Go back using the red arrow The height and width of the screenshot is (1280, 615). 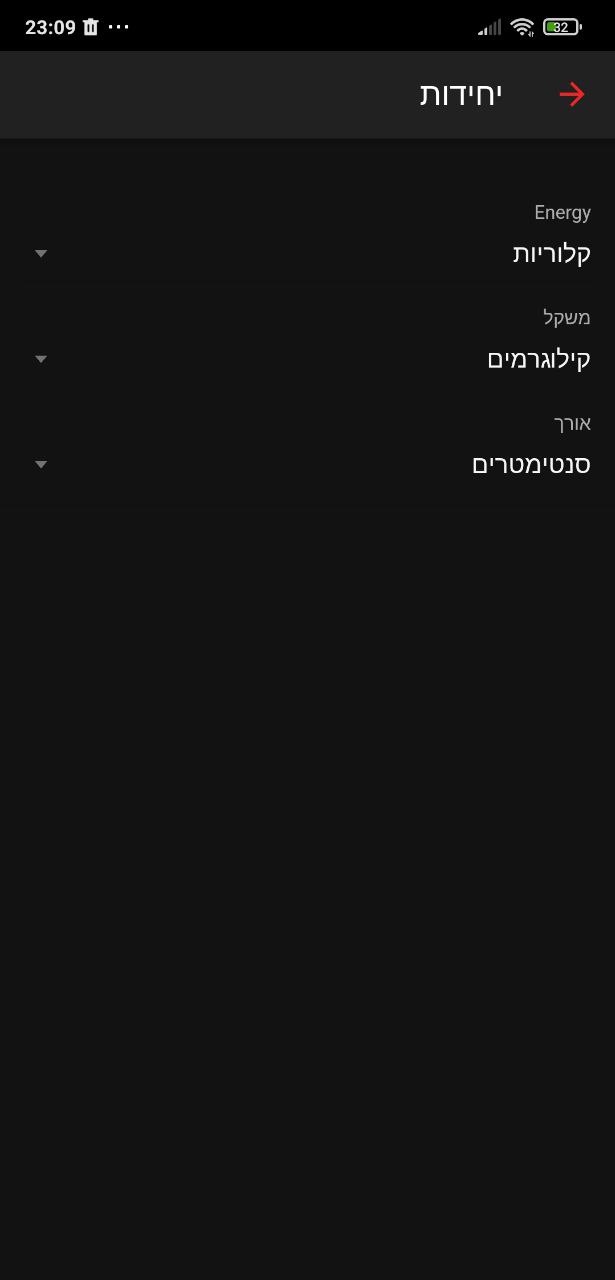click(571, 95)
